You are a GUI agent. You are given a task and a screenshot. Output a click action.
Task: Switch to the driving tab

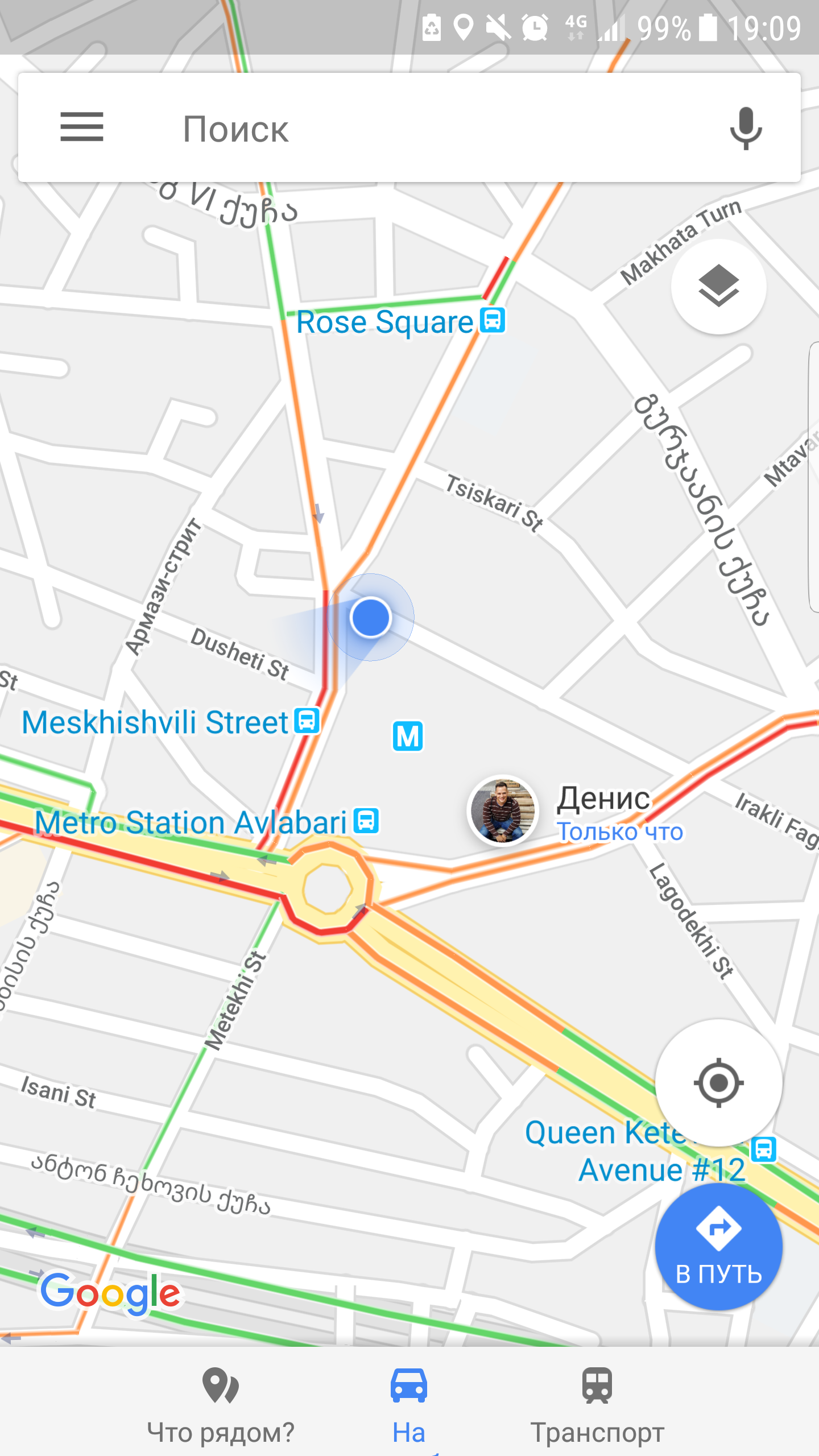coord(409,1405)
